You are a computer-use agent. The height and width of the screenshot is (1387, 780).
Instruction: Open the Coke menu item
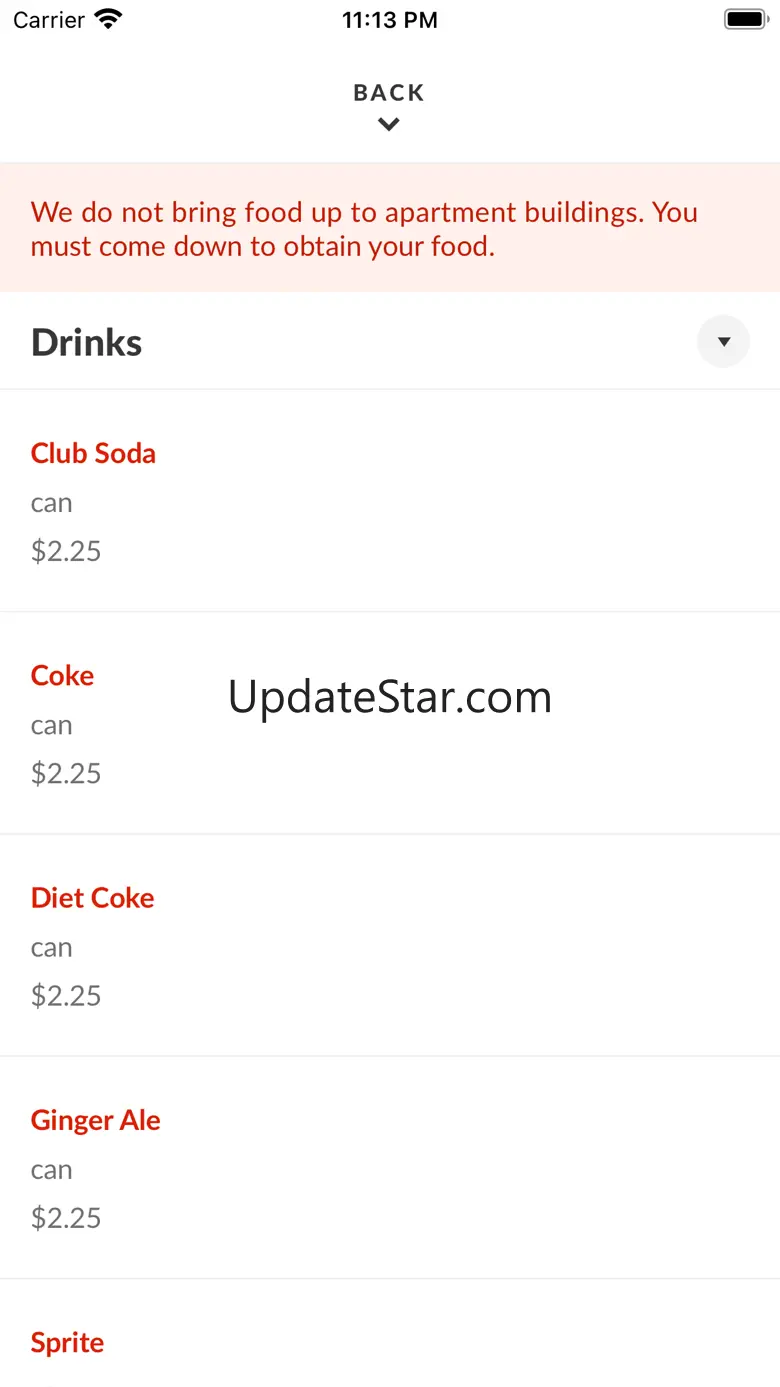coord(390,723)
